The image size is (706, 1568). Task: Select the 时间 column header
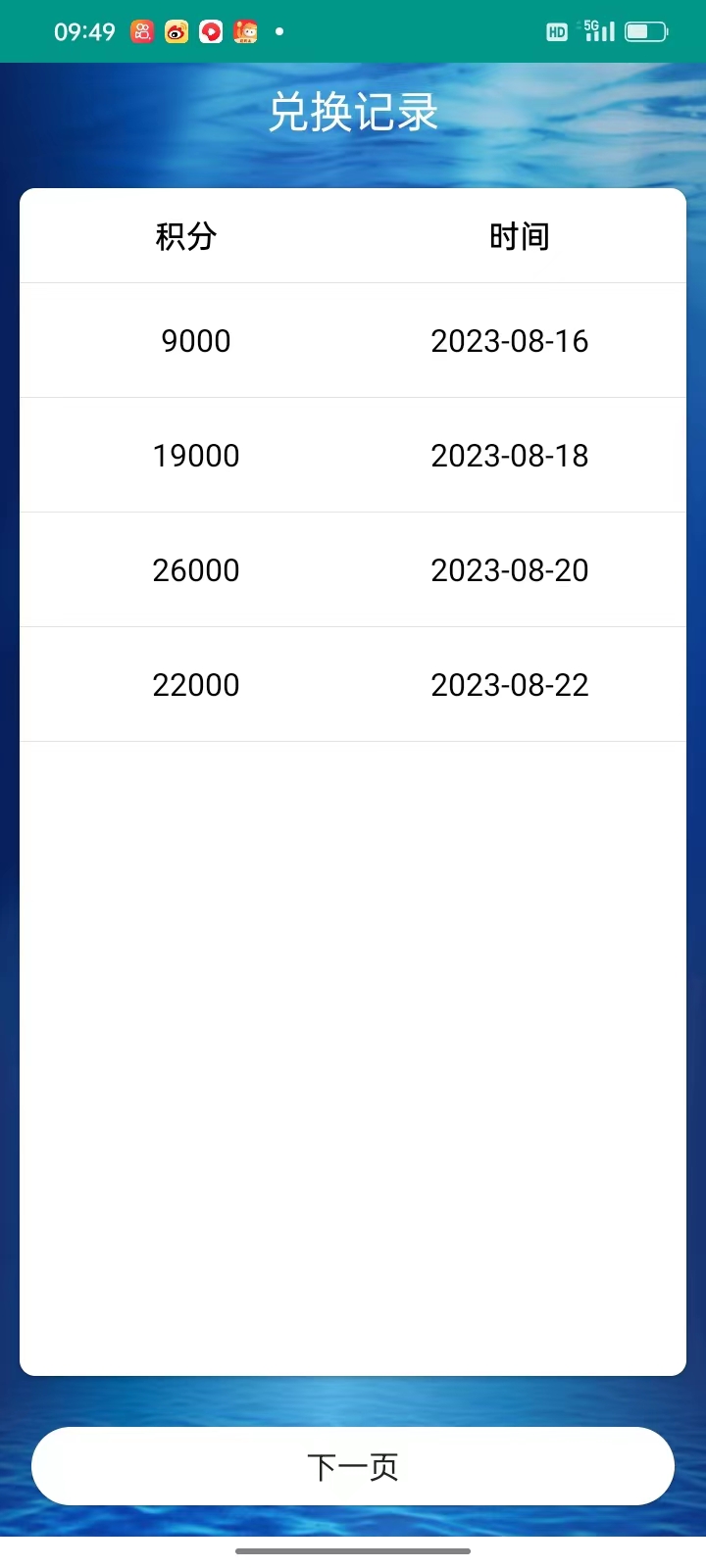tap(521, 235)
